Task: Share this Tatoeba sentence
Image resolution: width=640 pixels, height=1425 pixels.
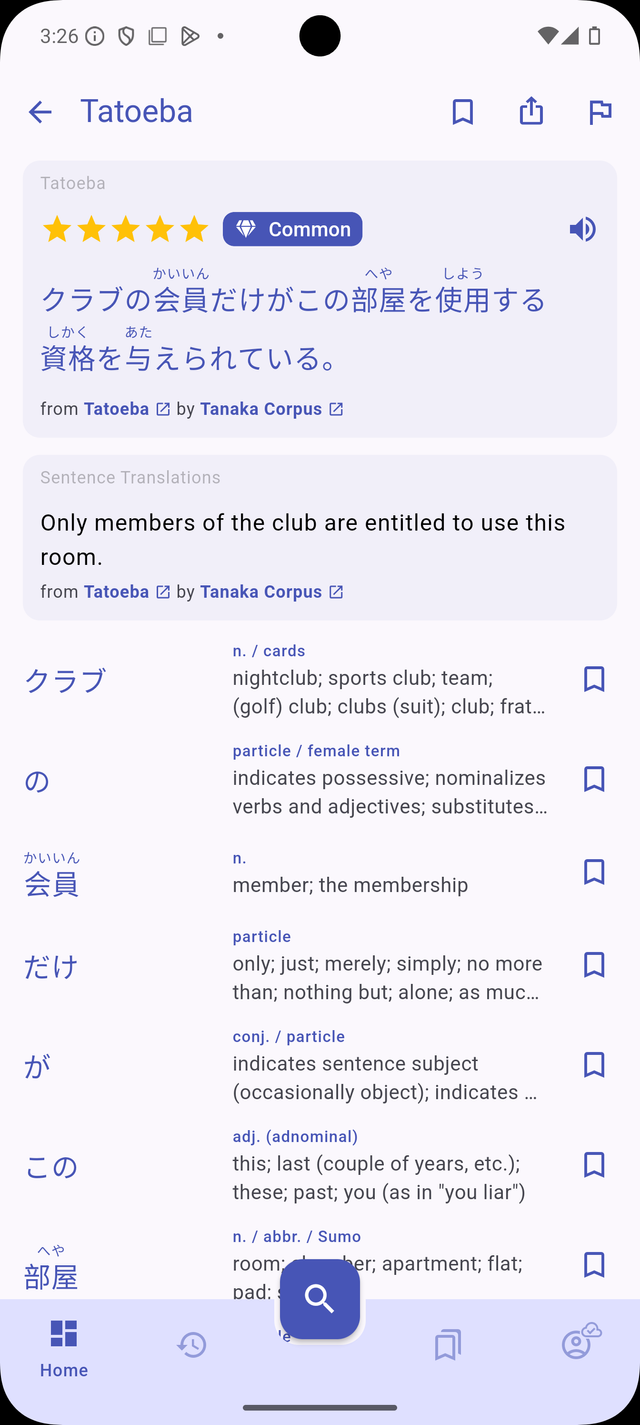Action: [x=531, y=112]
